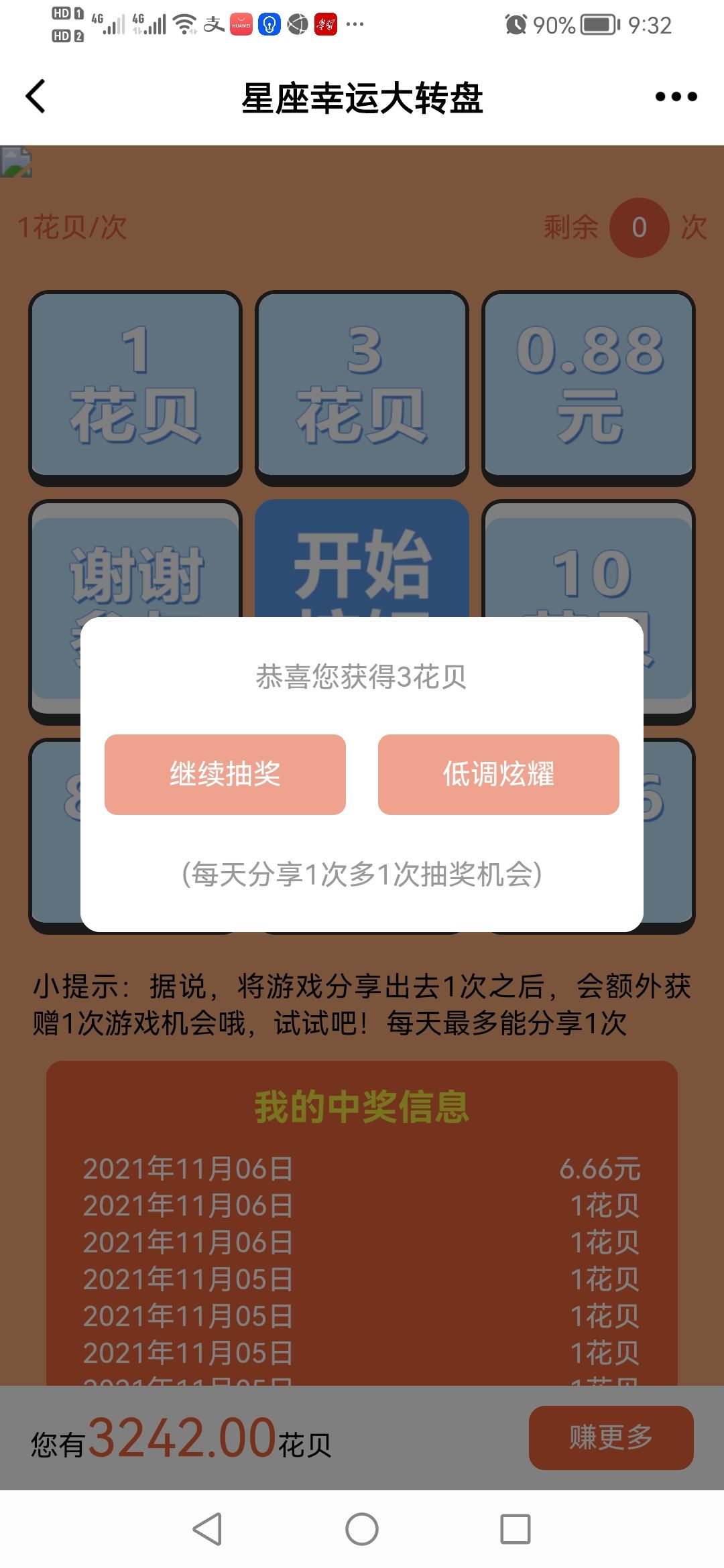Open the three-dot overflow menu
The width and height of the screenshot is (724, 1568).
676,97
